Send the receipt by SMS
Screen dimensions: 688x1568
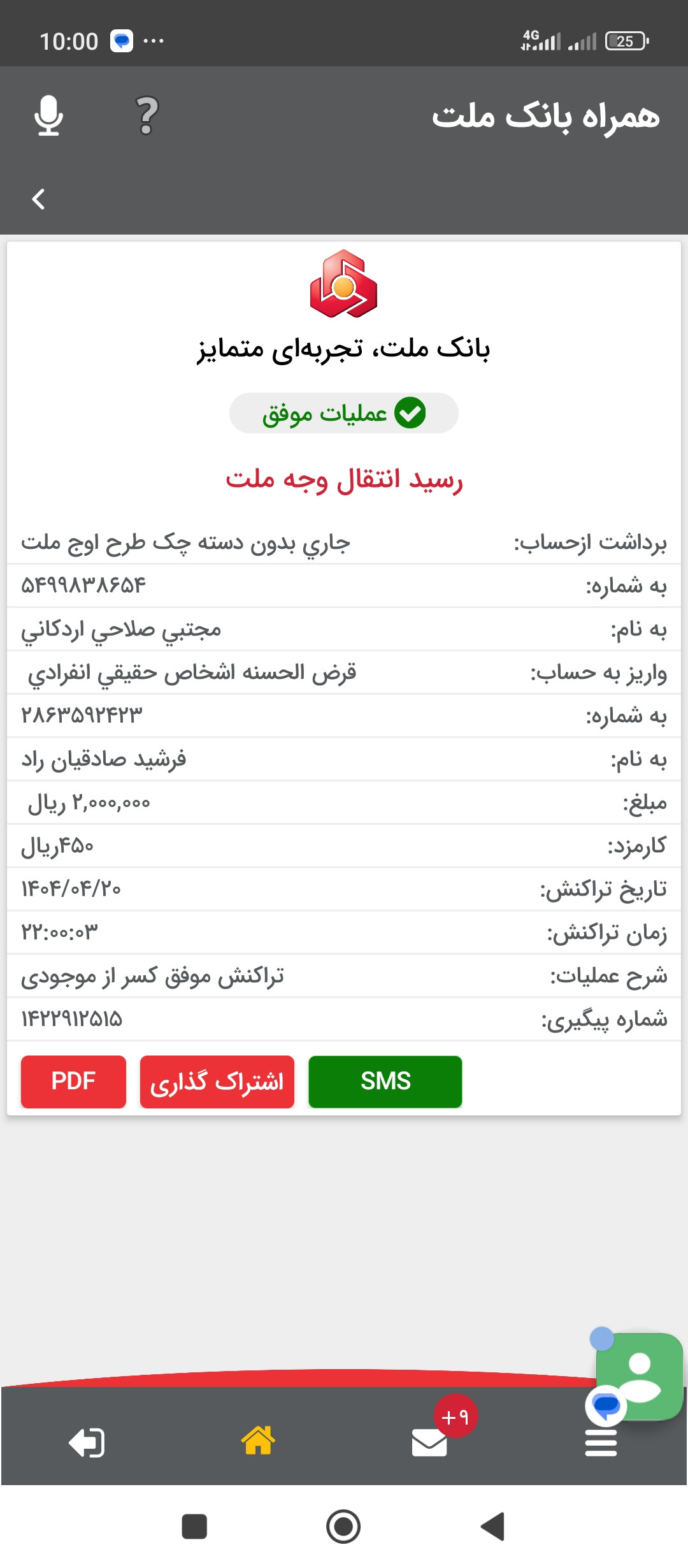coord(385,1082)
